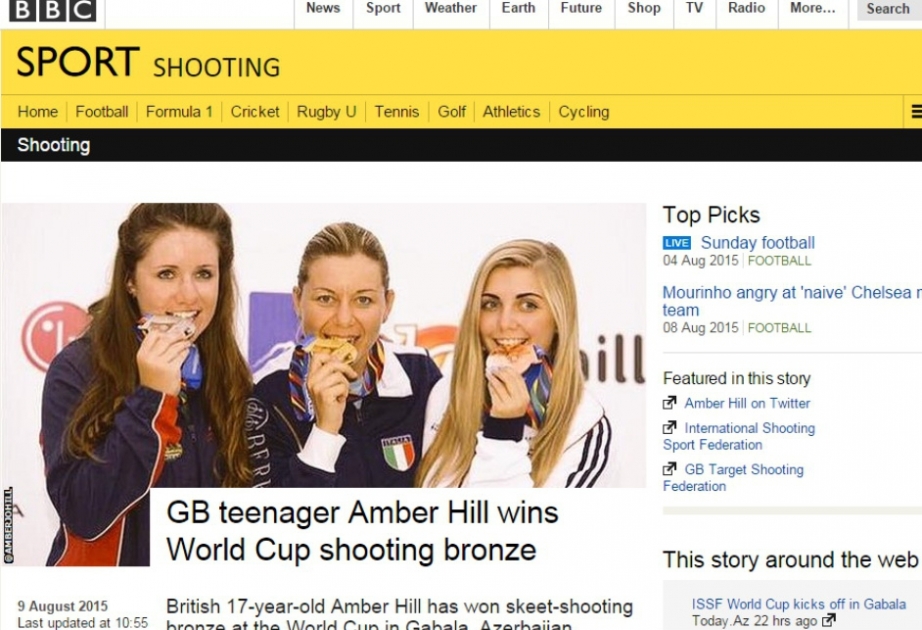
Task: Switch to the Football sport tab
Action: (x=102, y=112)
